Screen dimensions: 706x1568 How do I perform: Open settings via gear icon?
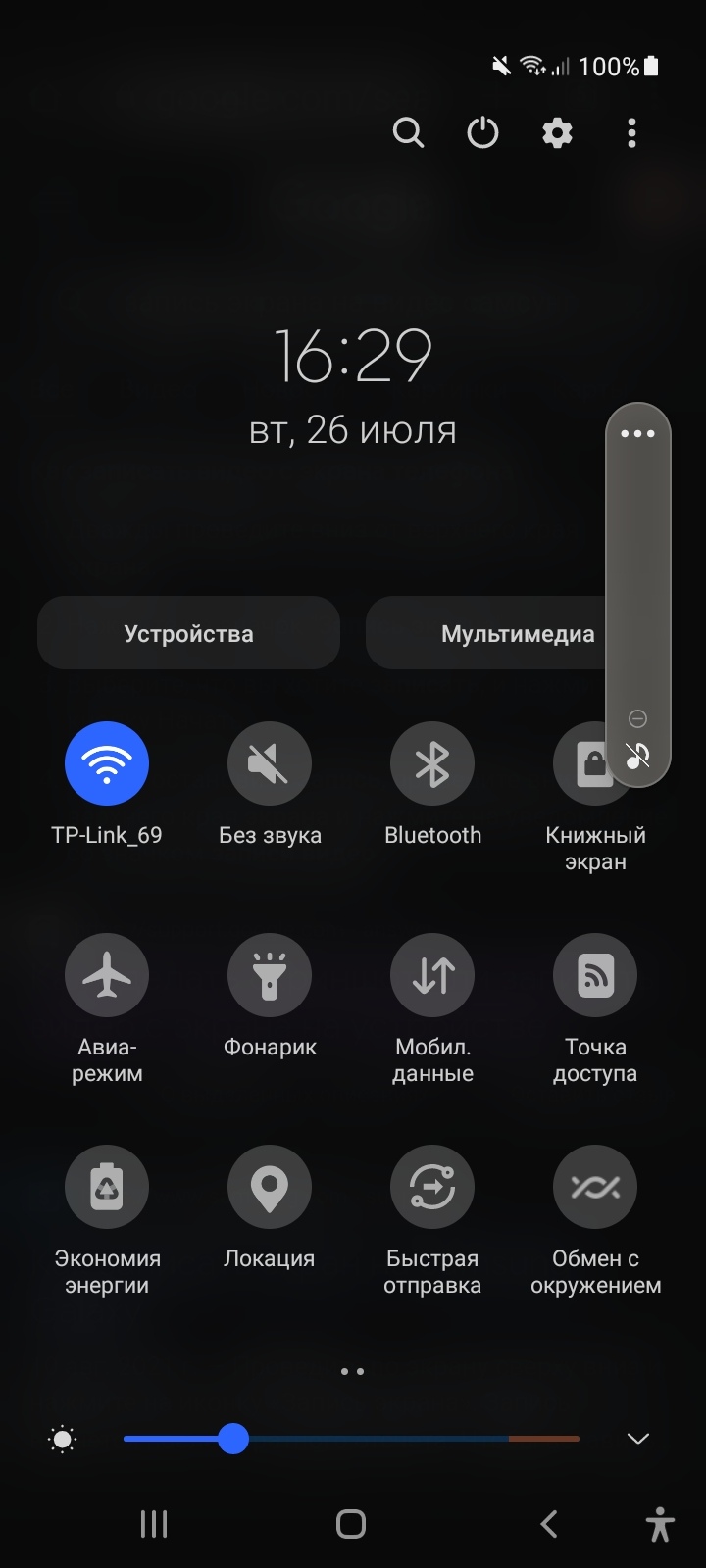click(x=557, y=132)
